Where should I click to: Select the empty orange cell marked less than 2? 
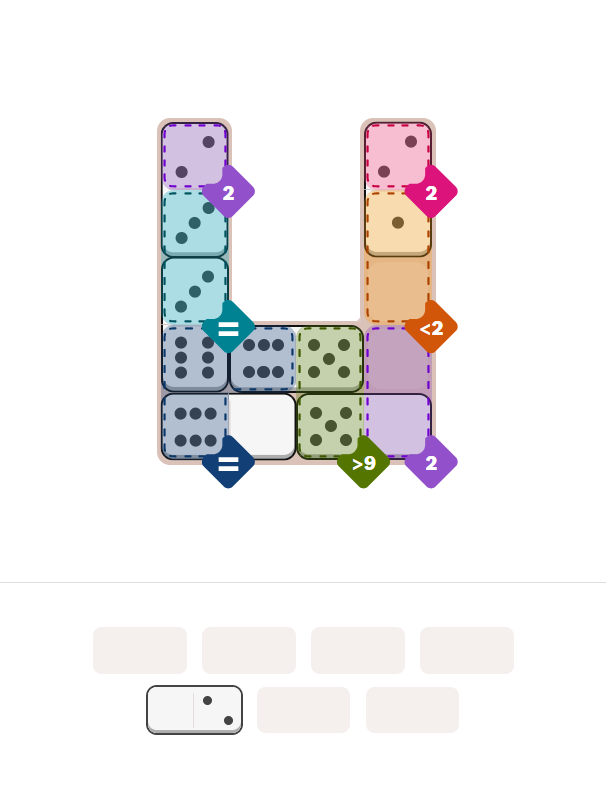(397, 290)
